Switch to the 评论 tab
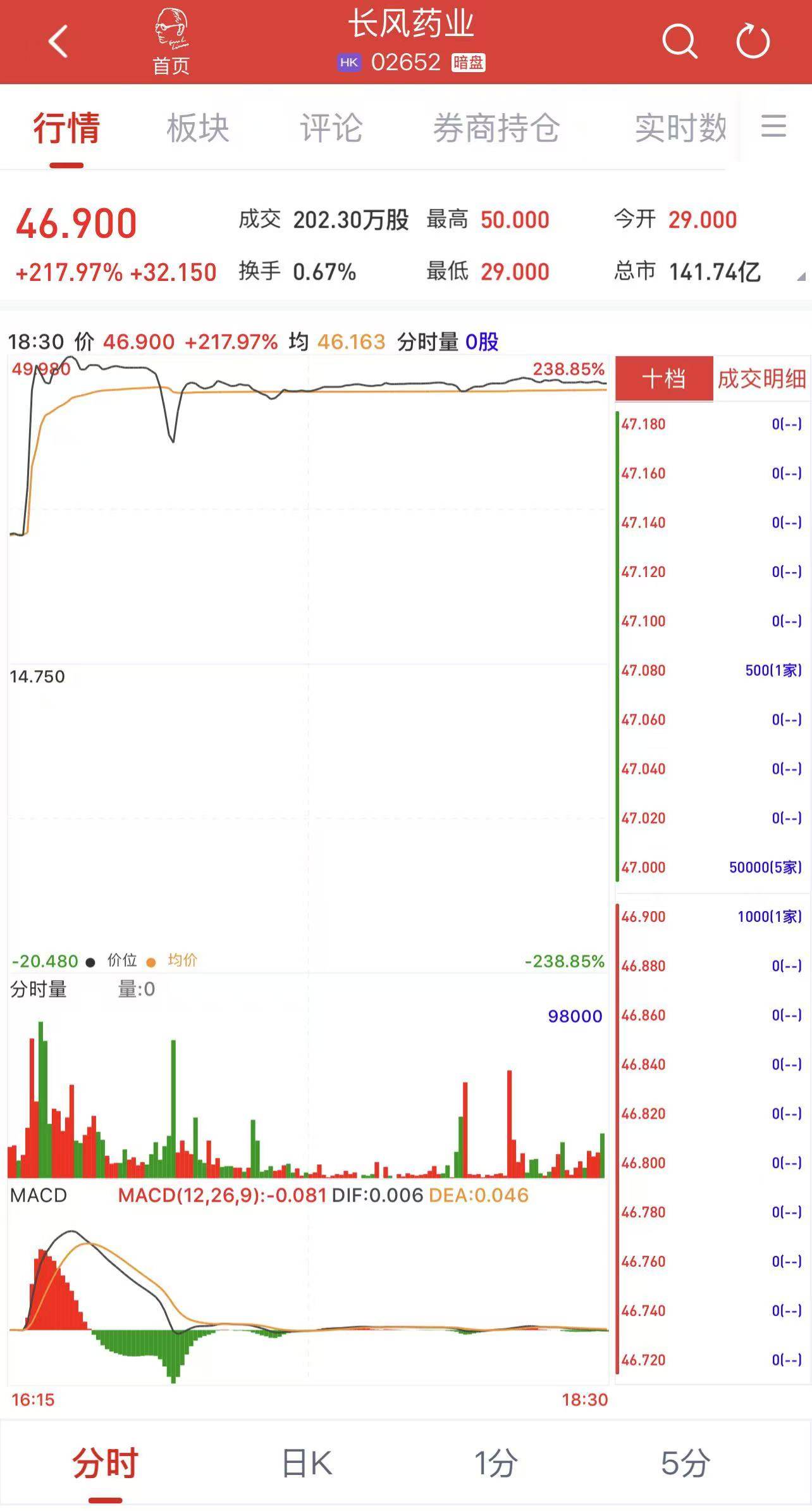This screenshot has width=812, height=1511. tap(331, 128)
